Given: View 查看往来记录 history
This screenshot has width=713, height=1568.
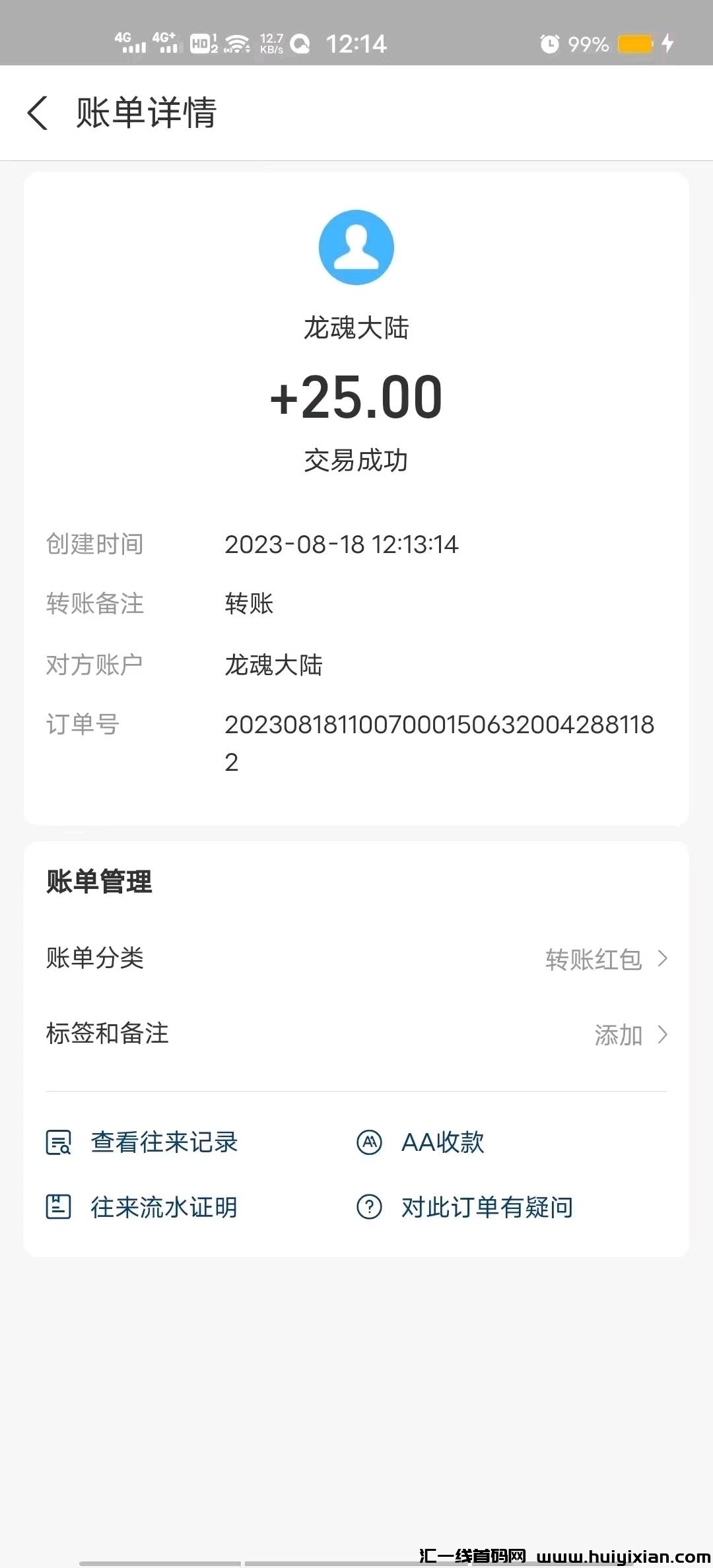Looking at the screenshot, I should click(142, 1142).
